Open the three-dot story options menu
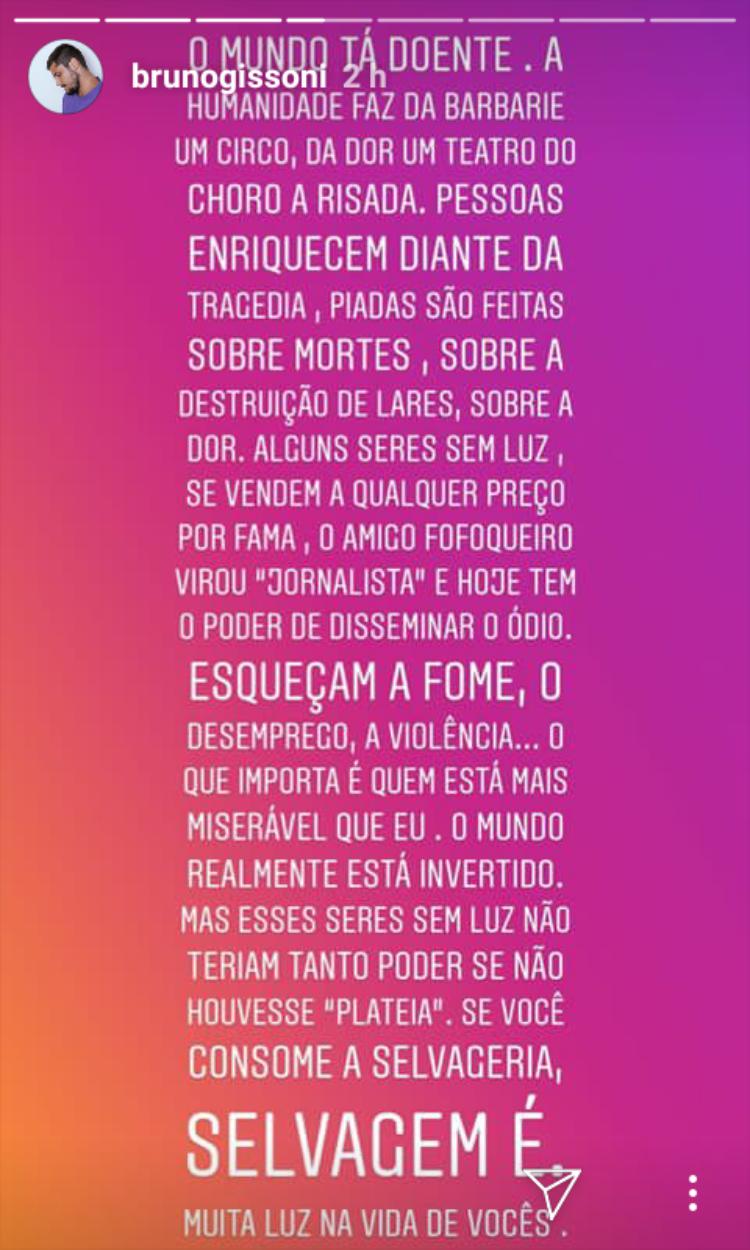Image resolution: width=750 pixels, height=1250 pixels. coord(692,1193)
